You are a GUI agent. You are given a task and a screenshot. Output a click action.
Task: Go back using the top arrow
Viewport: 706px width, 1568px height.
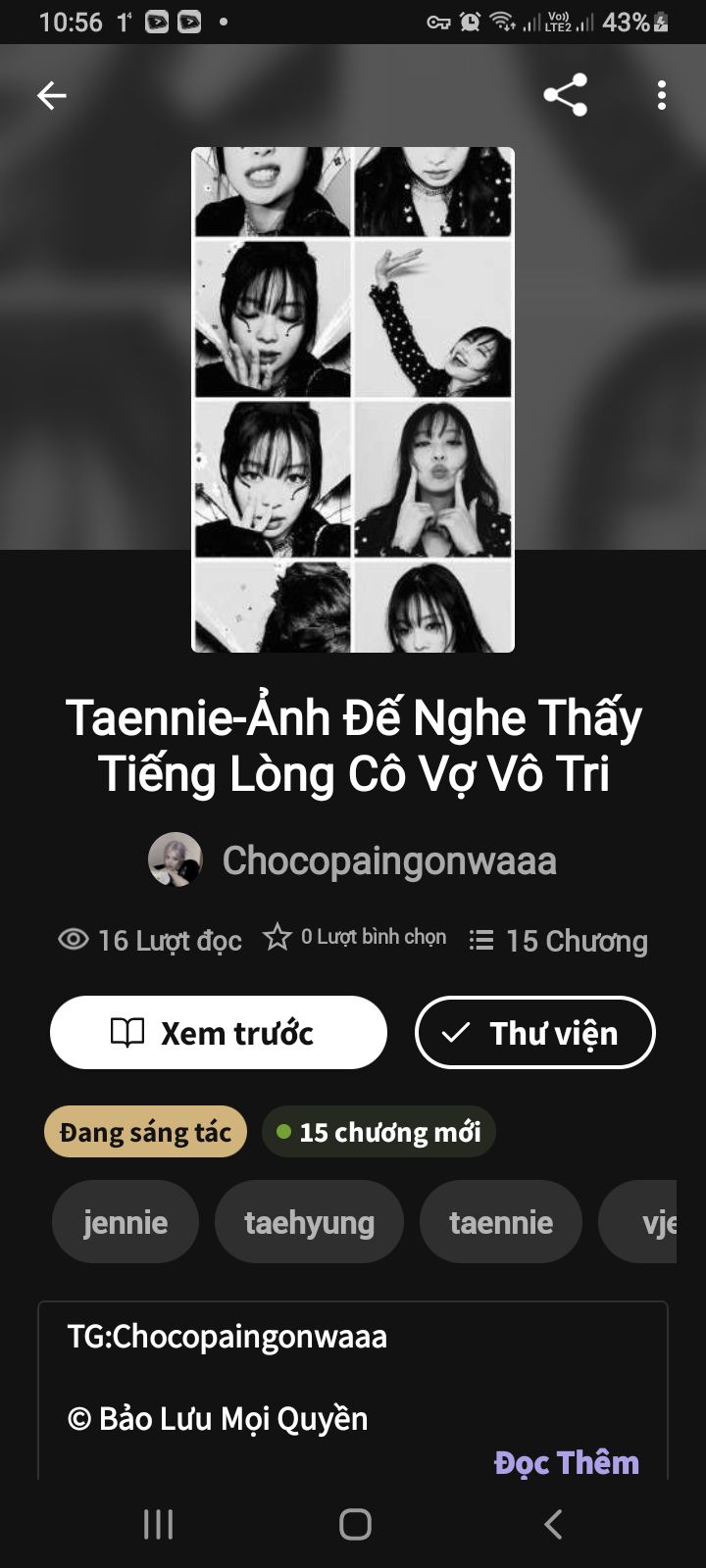tap(51, 95)
